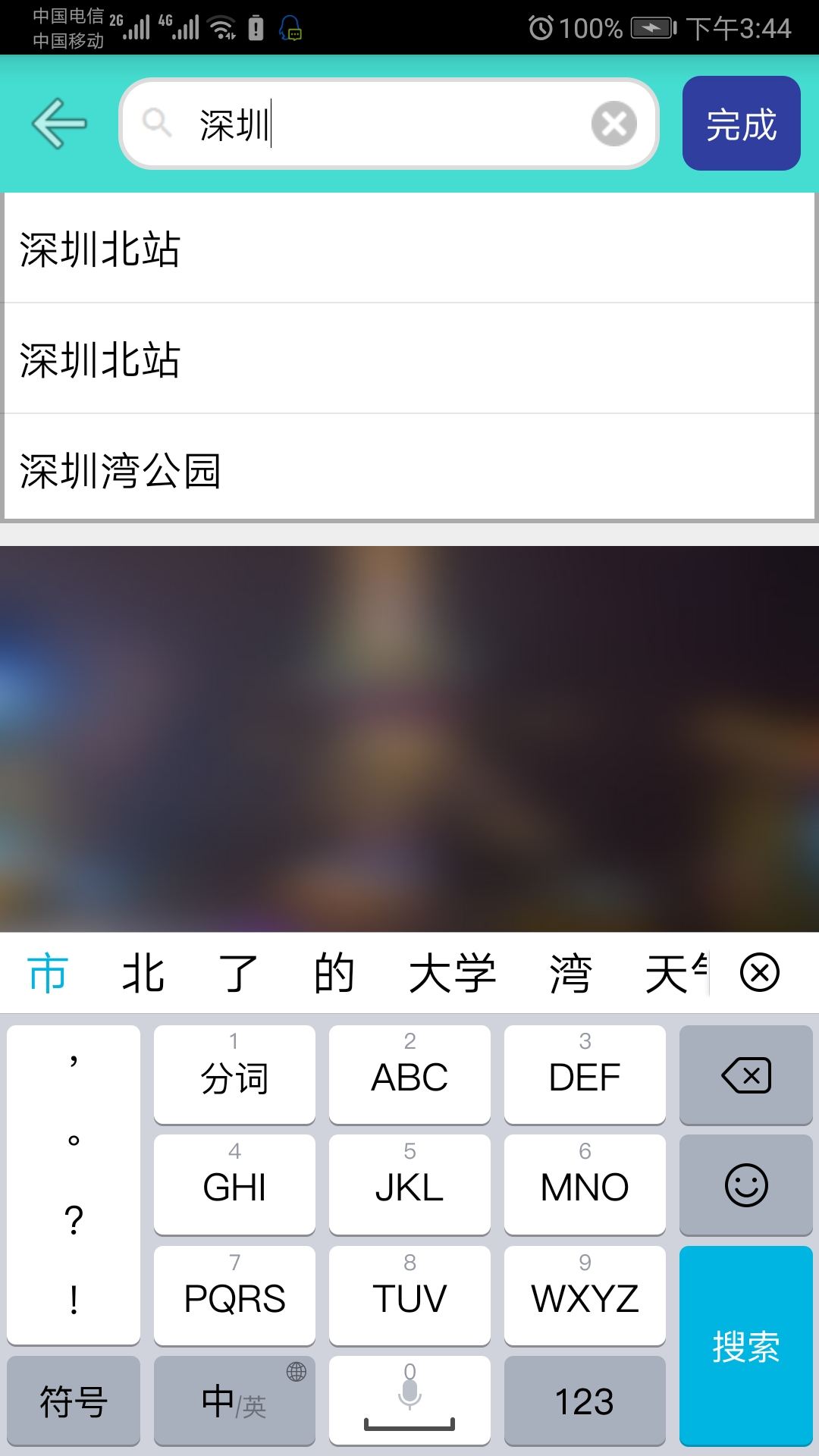Clear the search text field
The width and height of the screenshot is (819, 1456).
[613, 124]
